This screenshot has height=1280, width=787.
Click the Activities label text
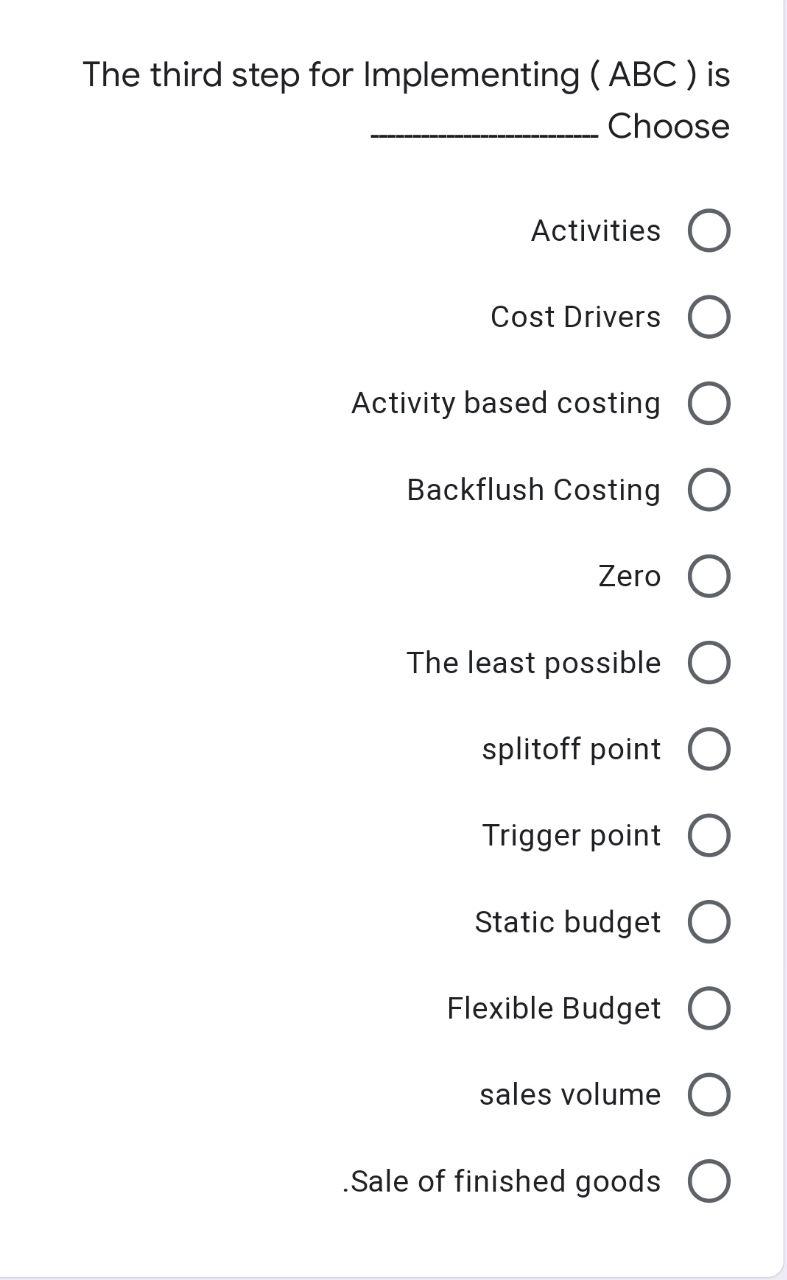[x=594, y=231]
